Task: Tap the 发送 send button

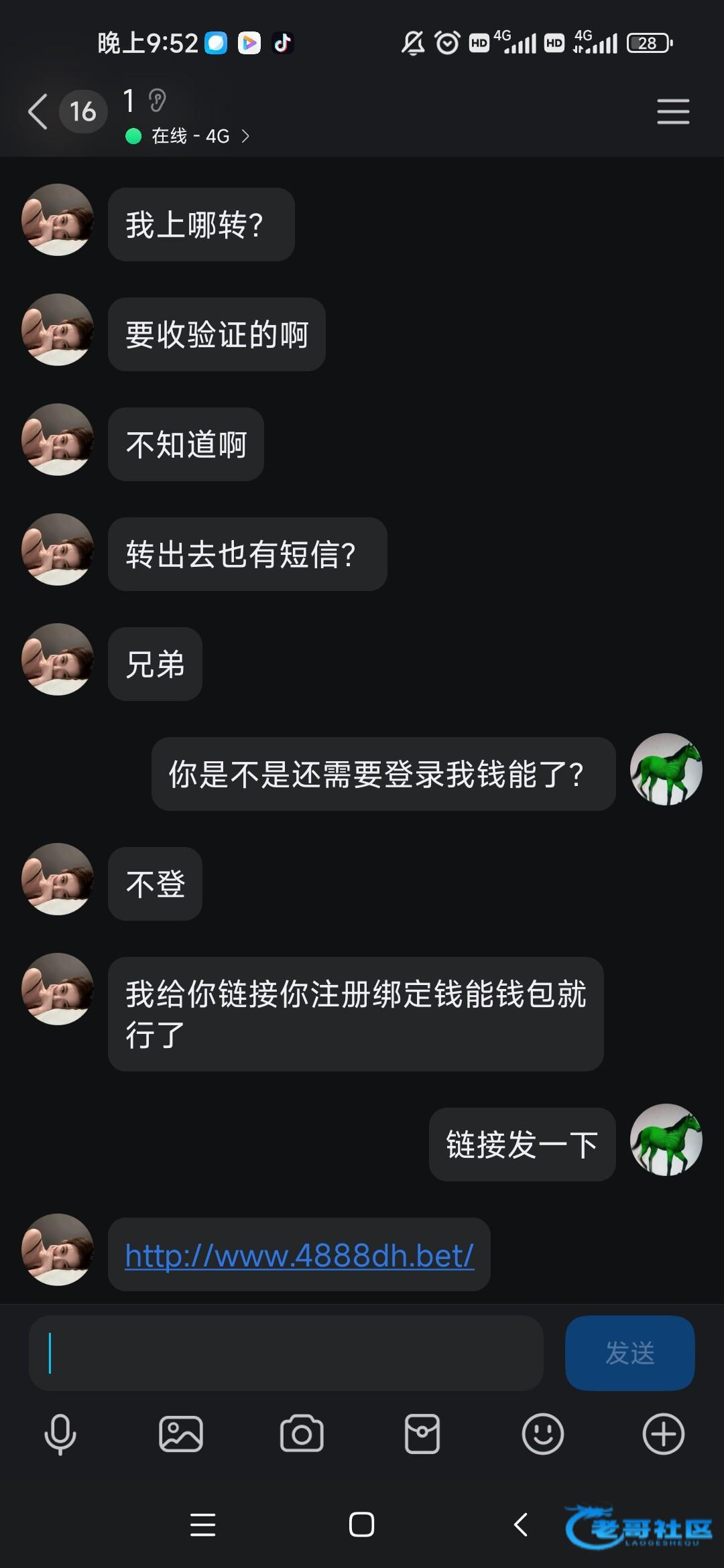Action: 629,1353
